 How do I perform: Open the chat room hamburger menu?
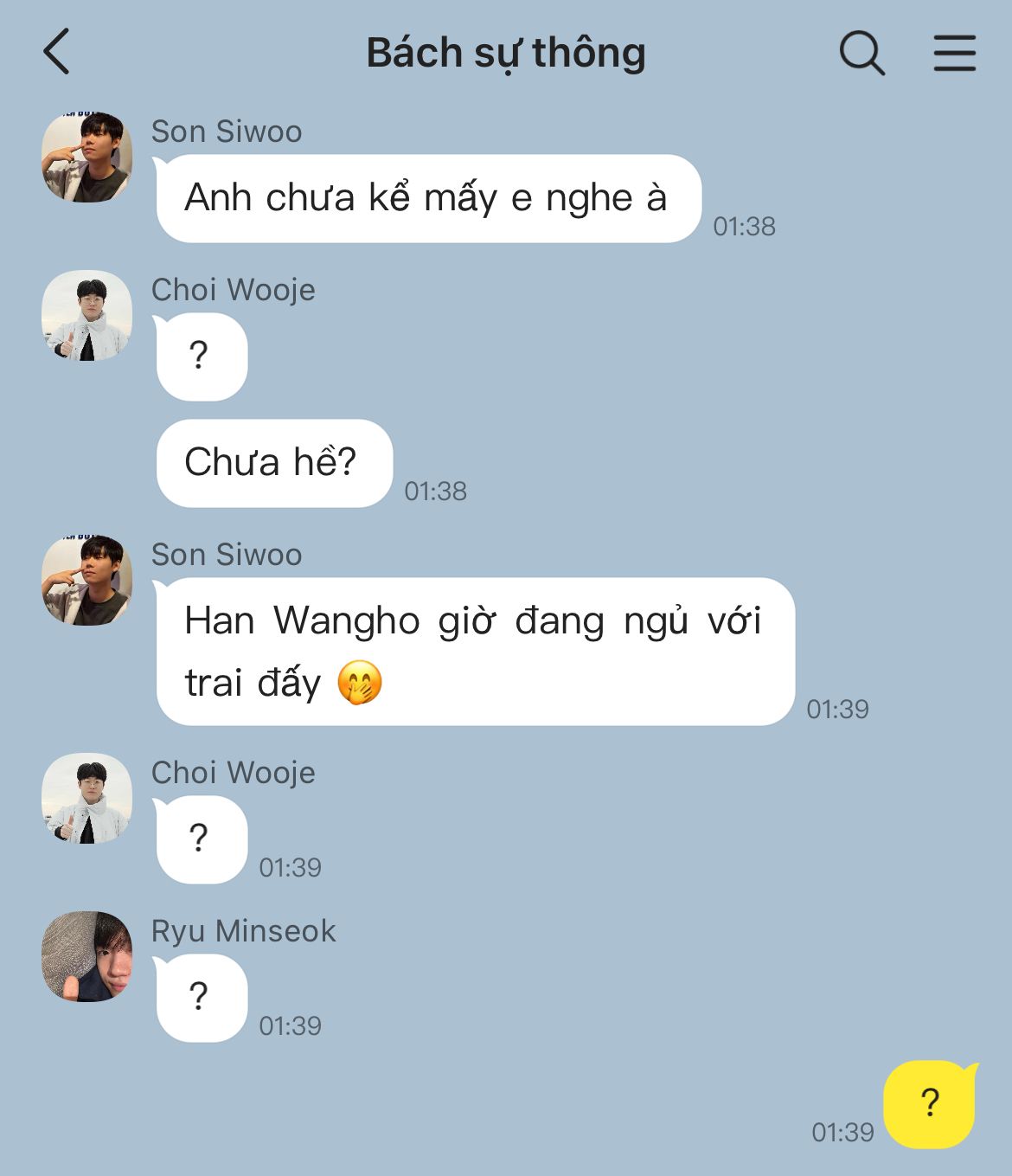point(954,54)
